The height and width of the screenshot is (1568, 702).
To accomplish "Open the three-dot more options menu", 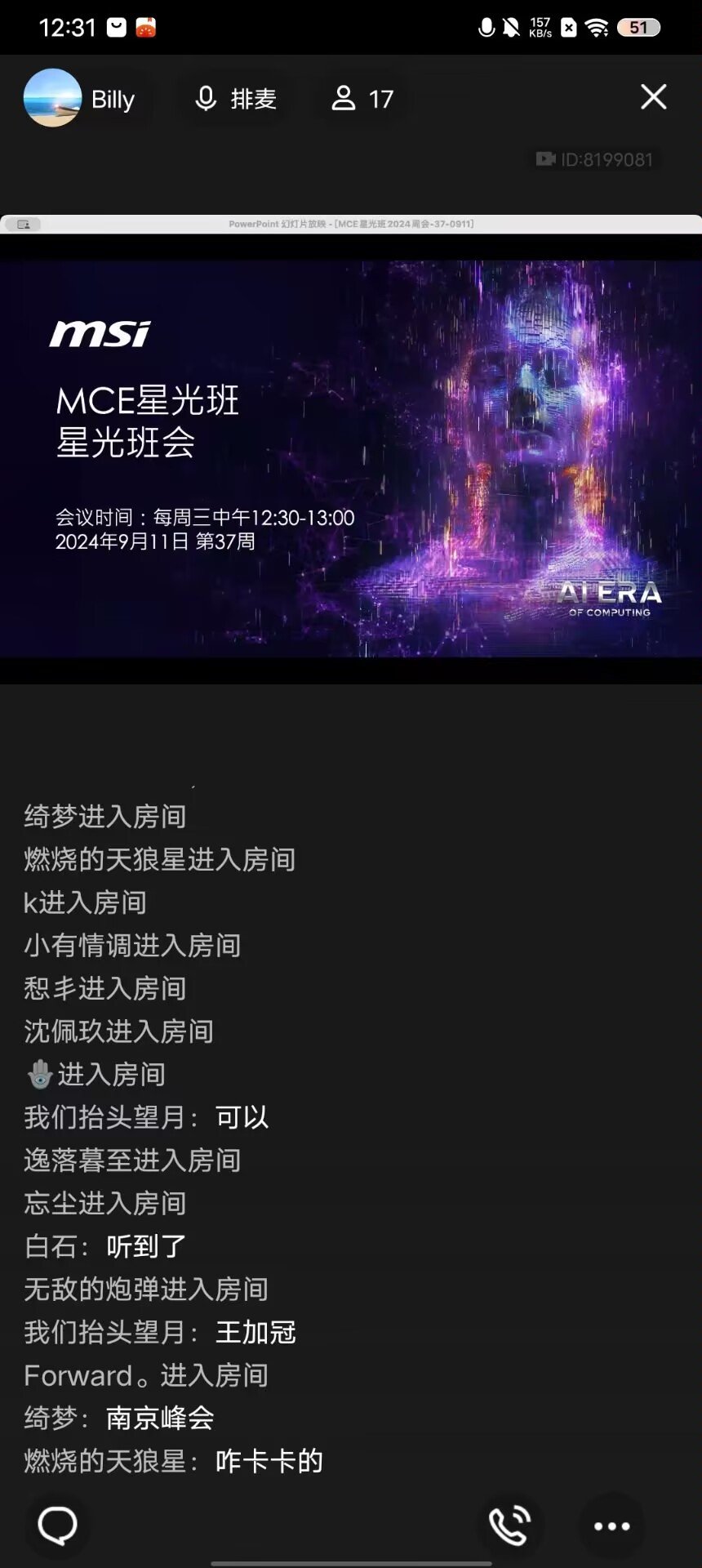I will click(x=611, y=1526).
